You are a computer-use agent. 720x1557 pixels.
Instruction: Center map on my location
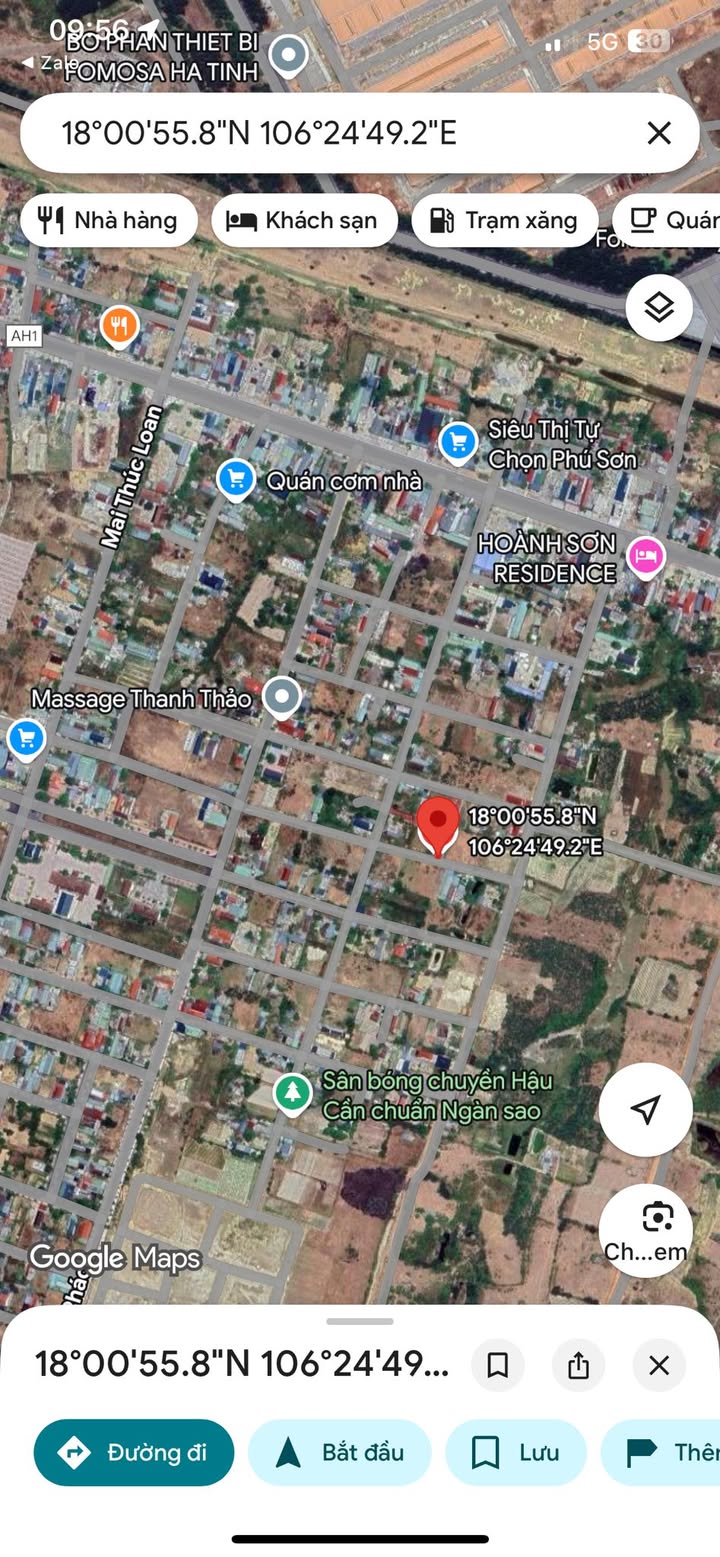(x=646, y=1109)
